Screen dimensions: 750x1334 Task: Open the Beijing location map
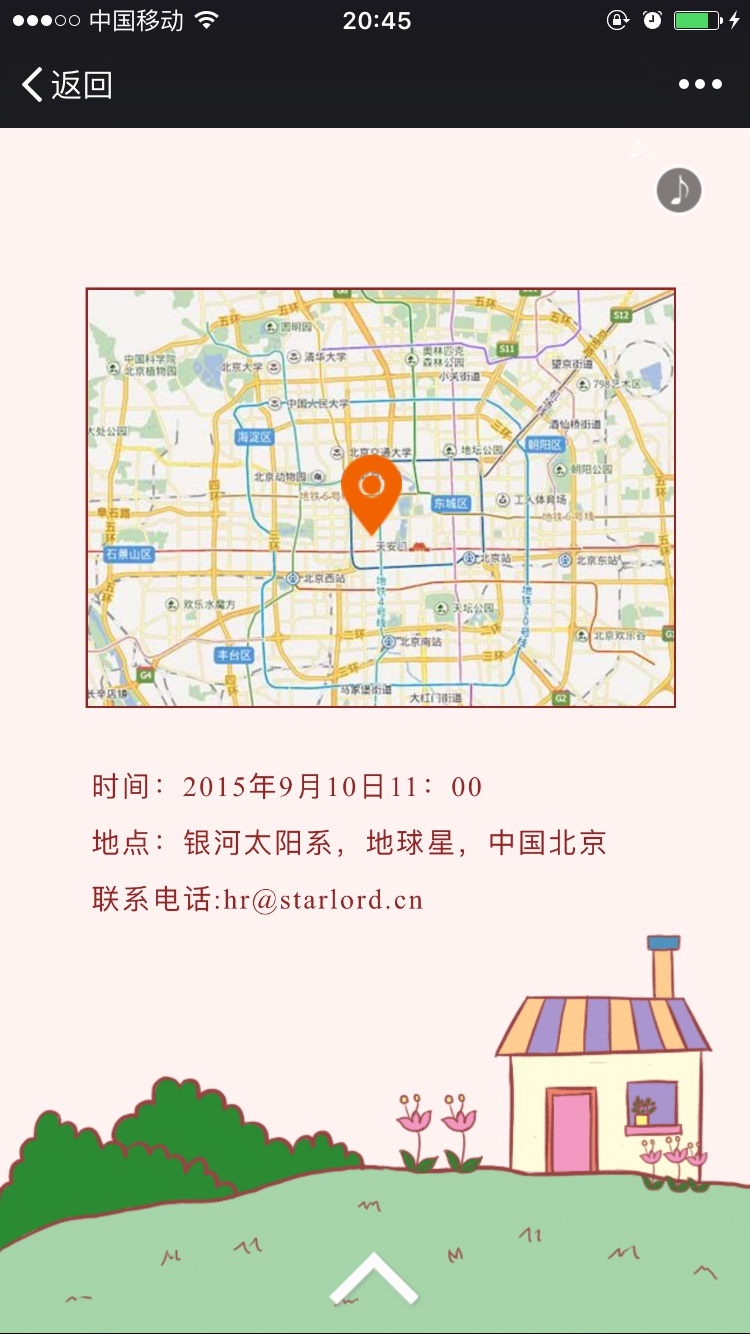[380, 497]
